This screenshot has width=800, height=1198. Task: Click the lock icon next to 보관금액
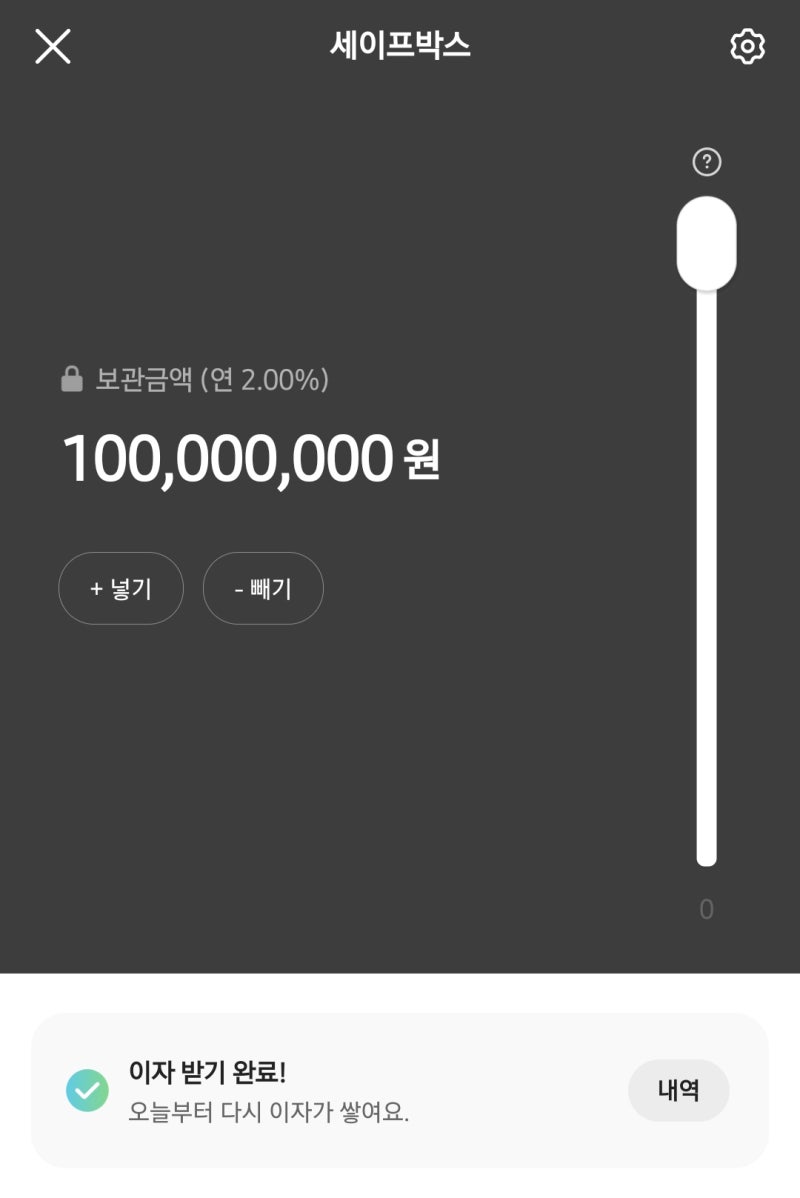pyautogui.click(x=71, y=377)
